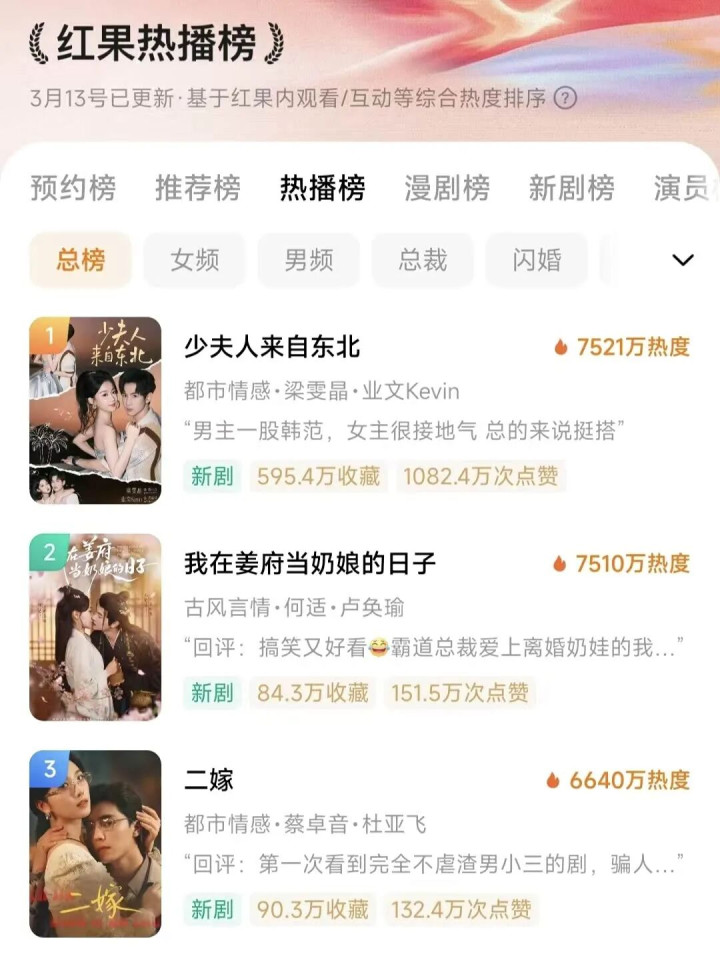Open the drama 少夫人来自东北

tap(272, 347)
